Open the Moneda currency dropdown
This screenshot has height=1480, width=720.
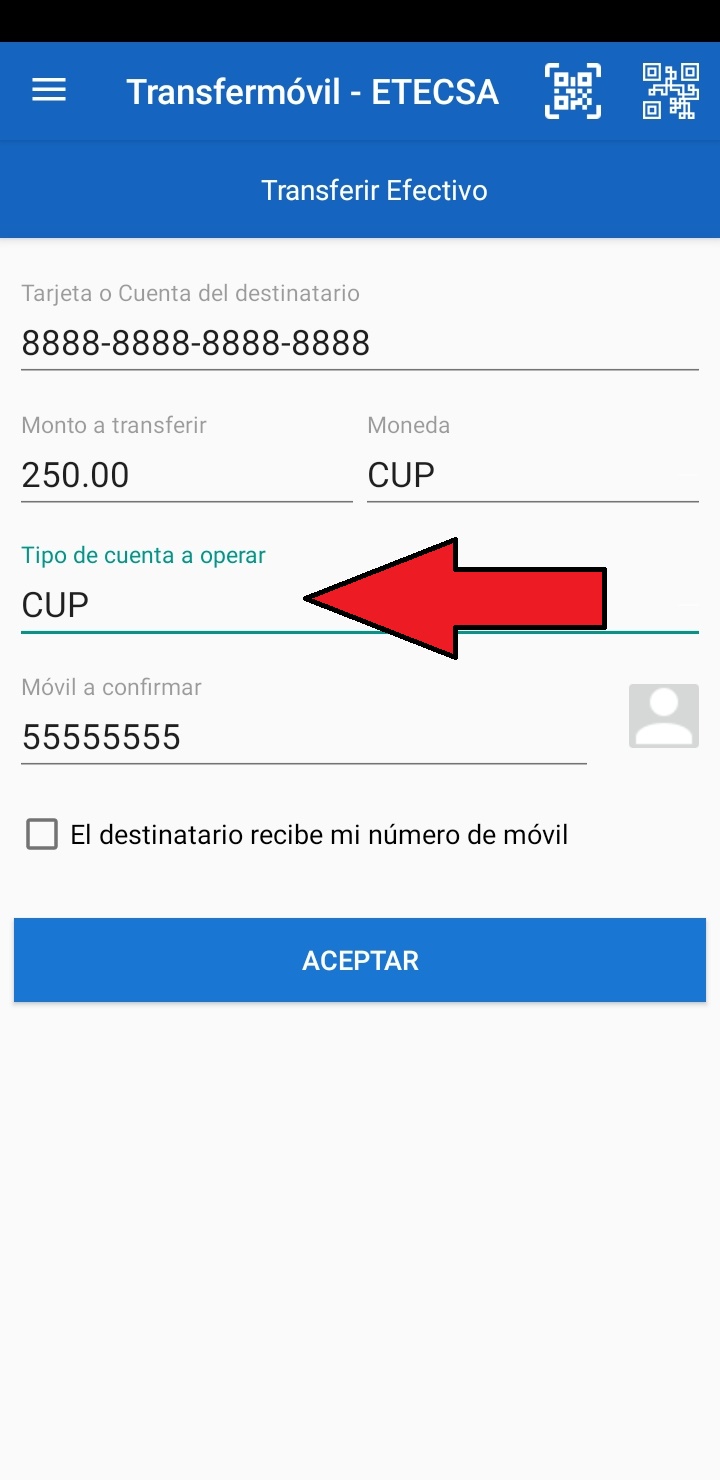(x=532, y=475)
